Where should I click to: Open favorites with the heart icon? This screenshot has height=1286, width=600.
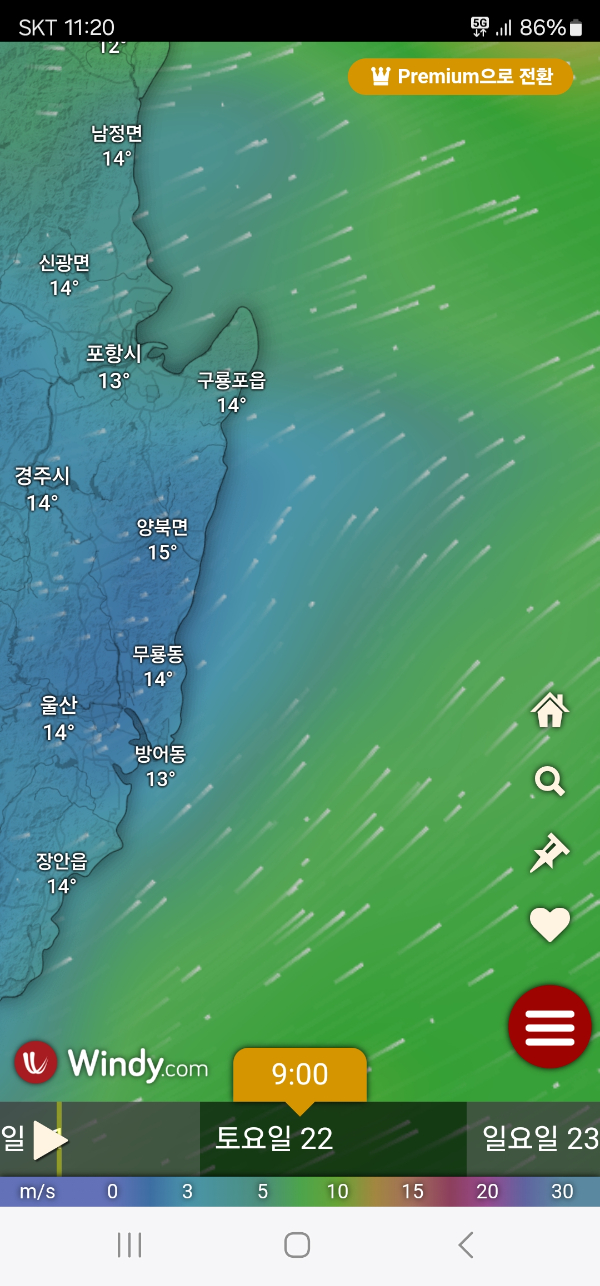click(x=550, y=925)
